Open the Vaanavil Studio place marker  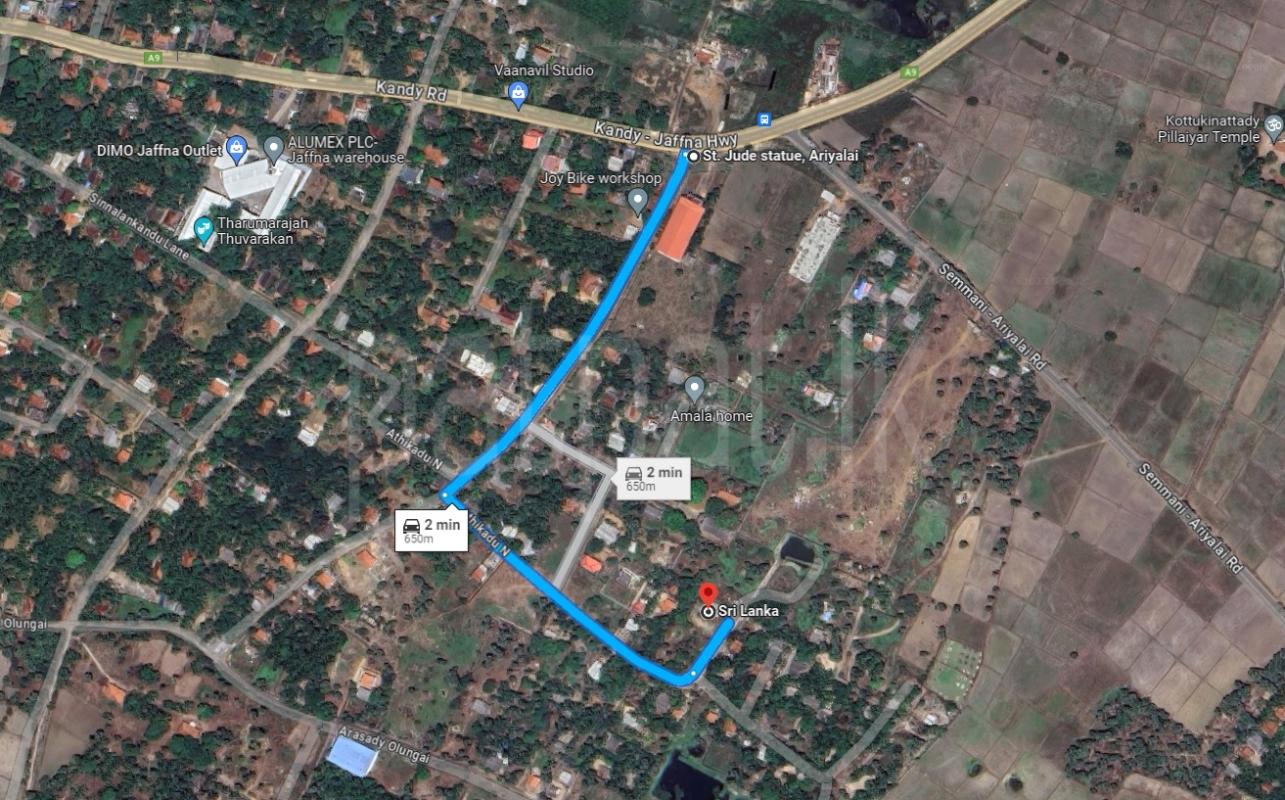(518, 94)
